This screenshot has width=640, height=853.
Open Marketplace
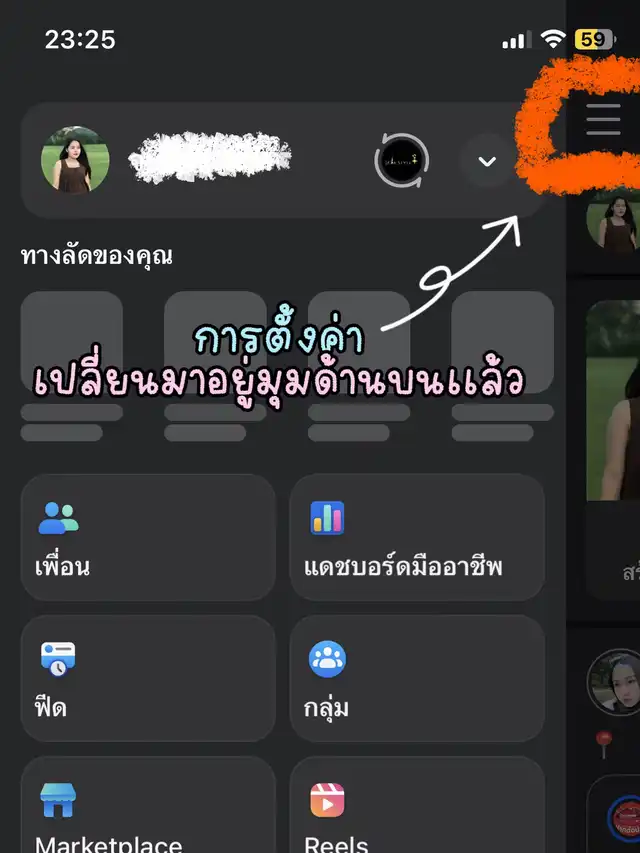point(148,805)
